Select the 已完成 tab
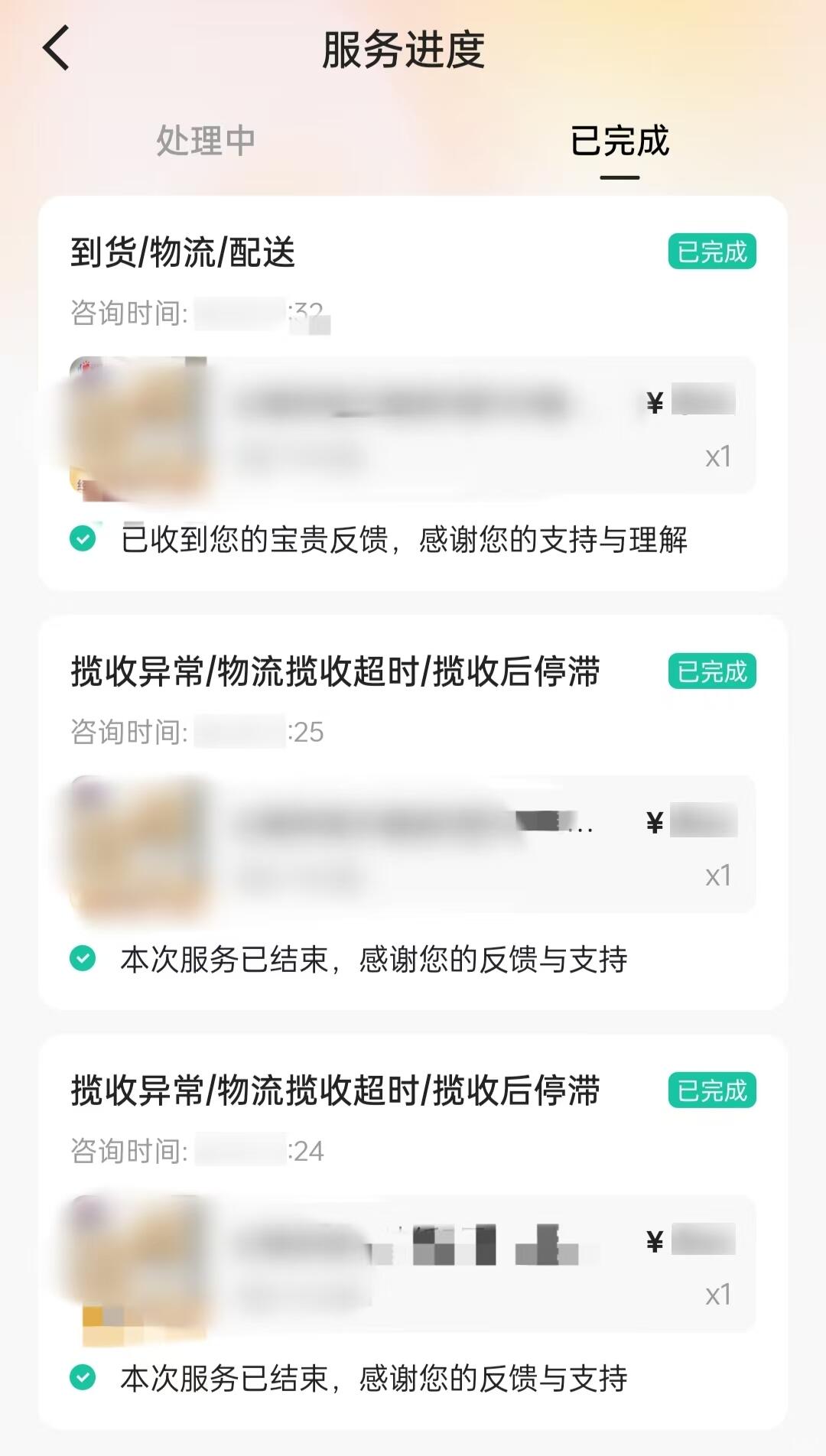Screen dimensions: 826x1456 pos(619,141)
